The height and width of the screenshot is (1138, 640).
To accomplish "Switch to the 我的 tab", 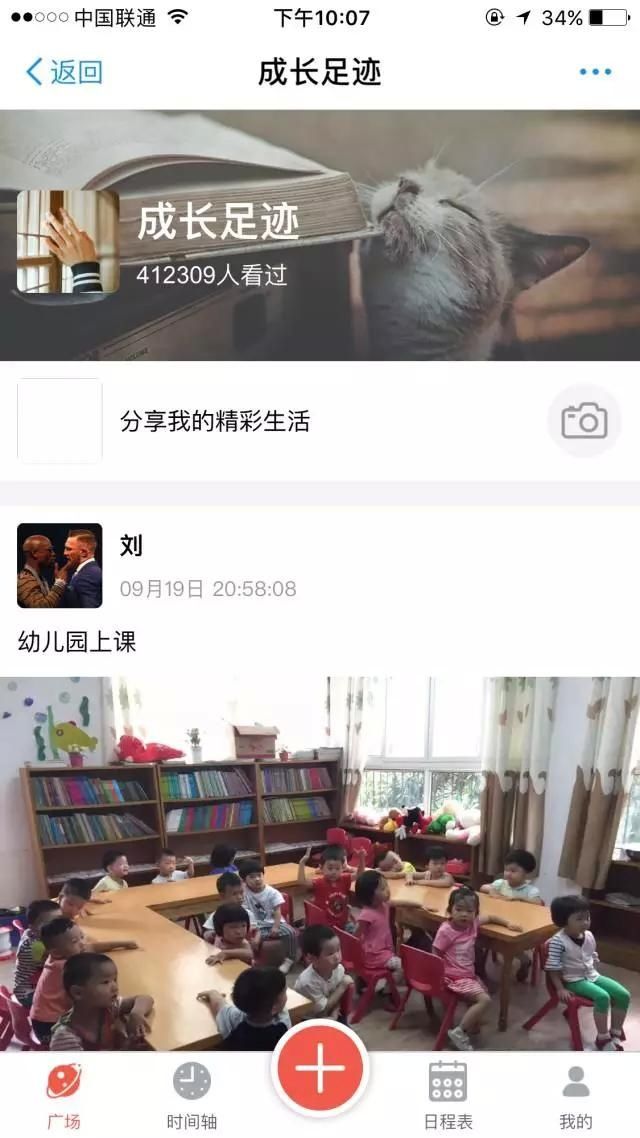I will pos(575,1094).
